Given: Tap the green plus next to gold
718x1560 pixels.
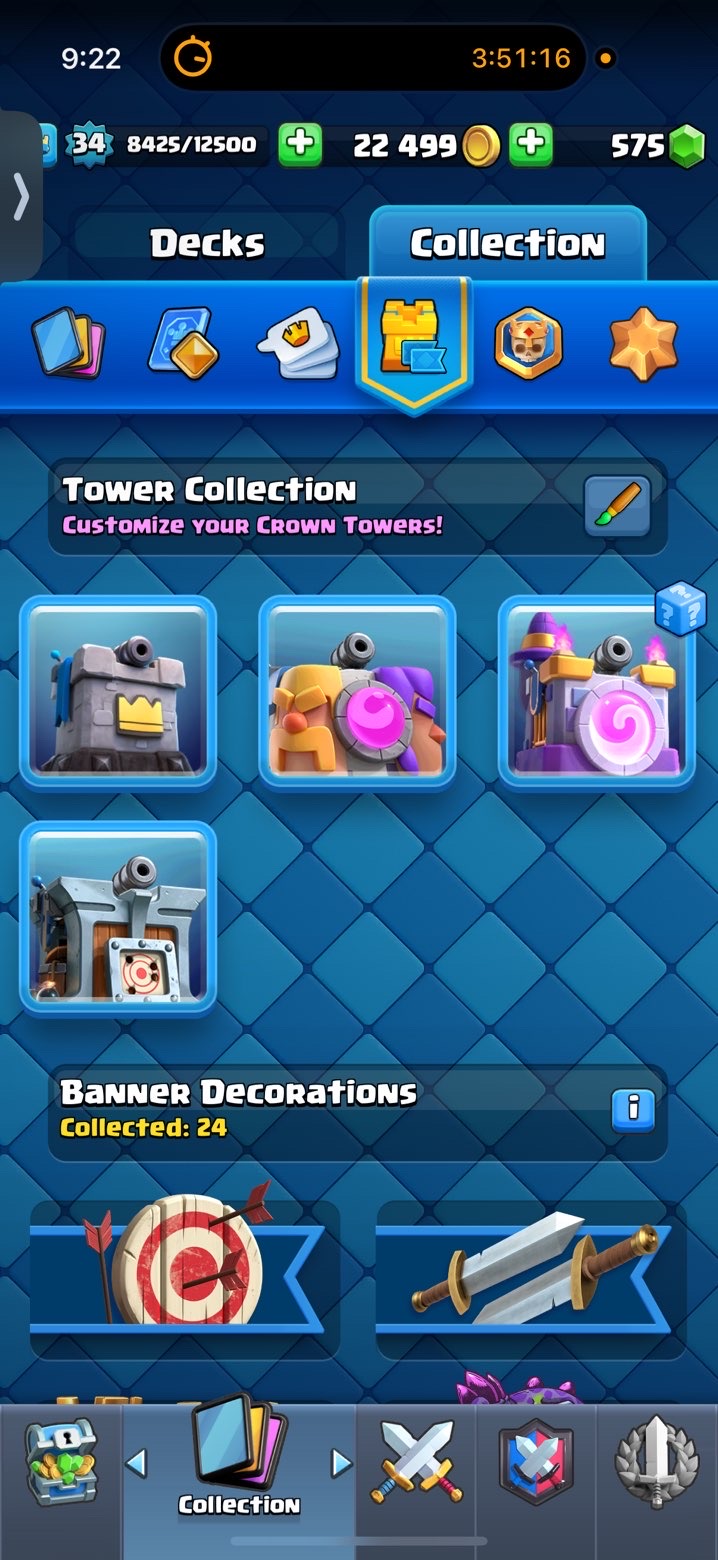Looking at the screenshot, I should (531, 145).
